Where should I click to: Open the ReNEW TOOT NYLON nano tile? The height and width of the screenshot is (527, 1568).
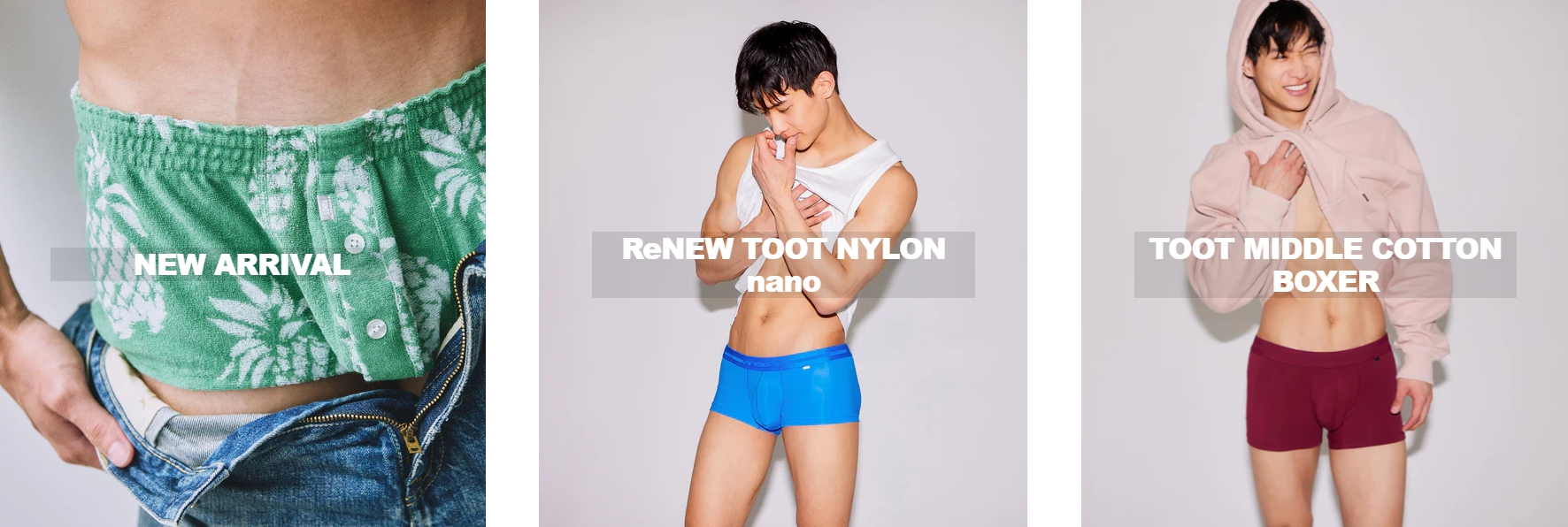pos(783,264)
